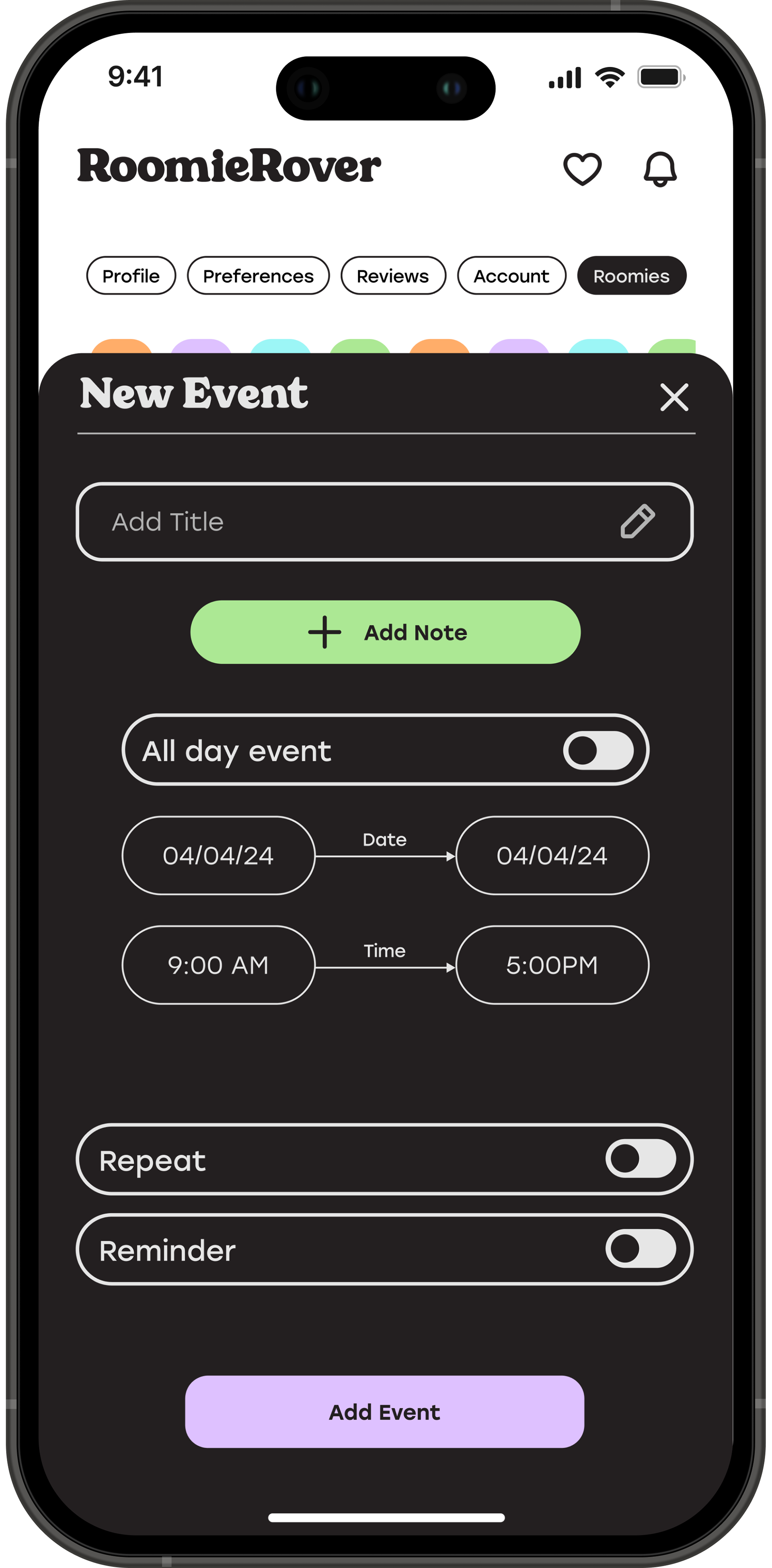Close the New Event panel
The height and width of the screenshot is (1568, 772).
[x=674, y=398]
